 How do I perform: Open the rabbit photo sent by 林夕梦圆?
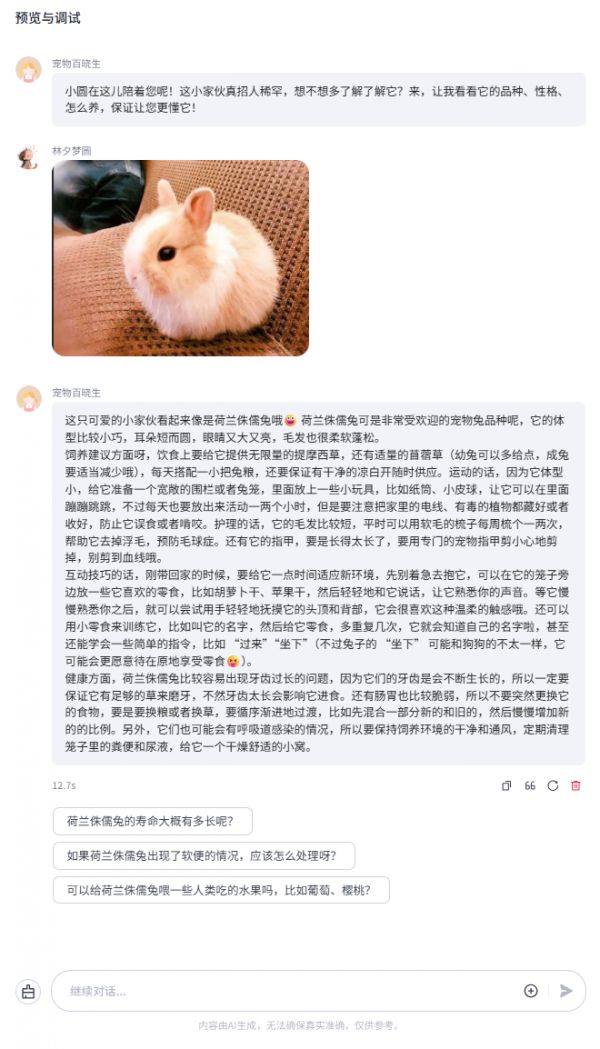[180, 258]
